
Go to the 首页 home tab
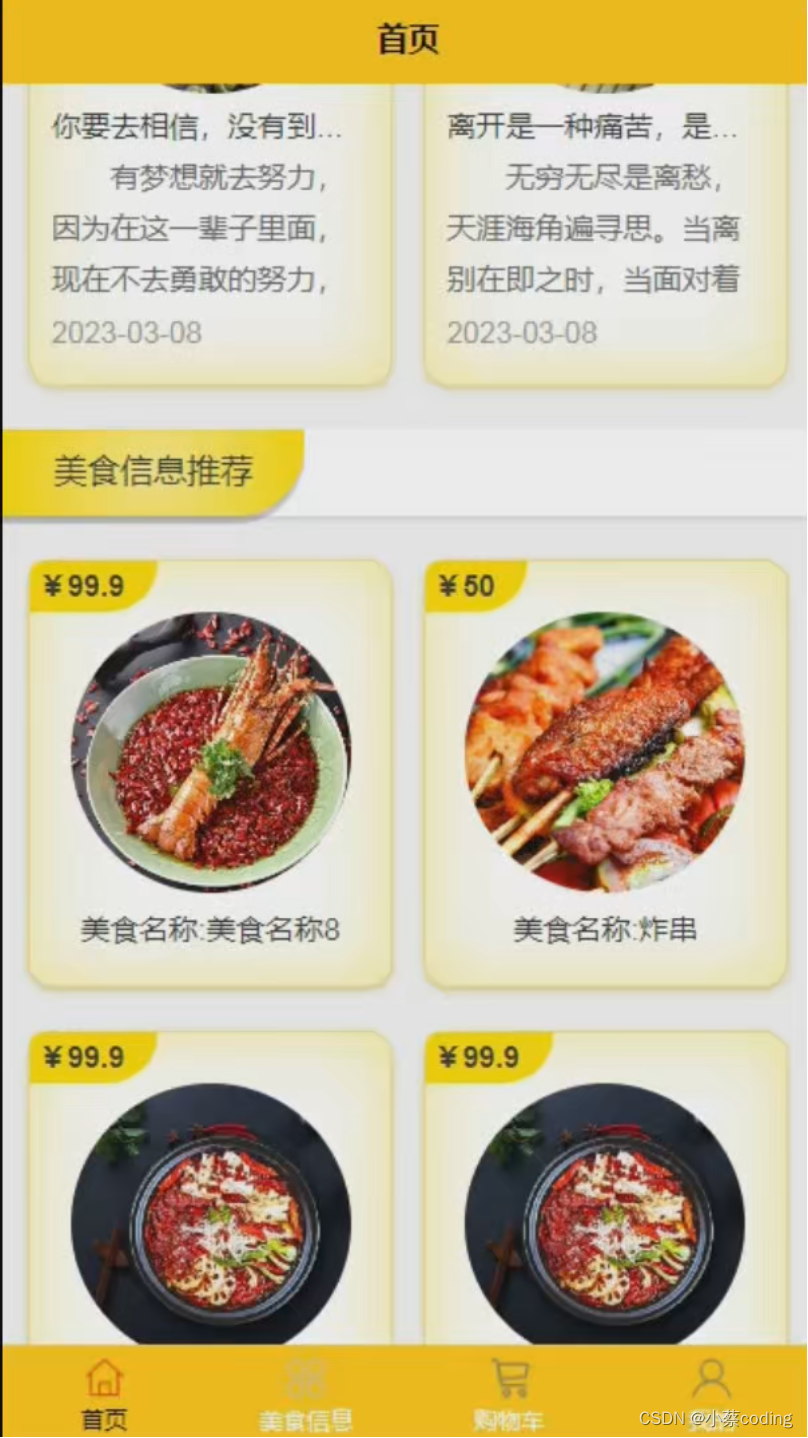point(104,1393)
